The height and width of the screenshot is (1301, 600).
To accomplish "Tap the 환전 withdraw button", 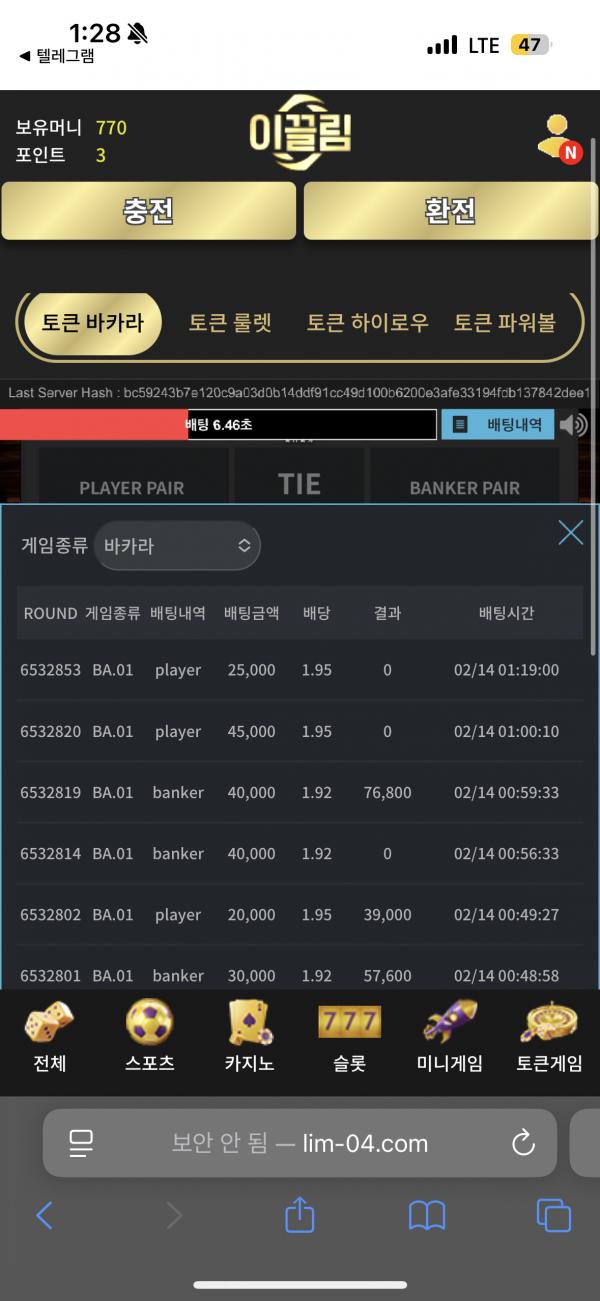I will [x=449, y=211].
